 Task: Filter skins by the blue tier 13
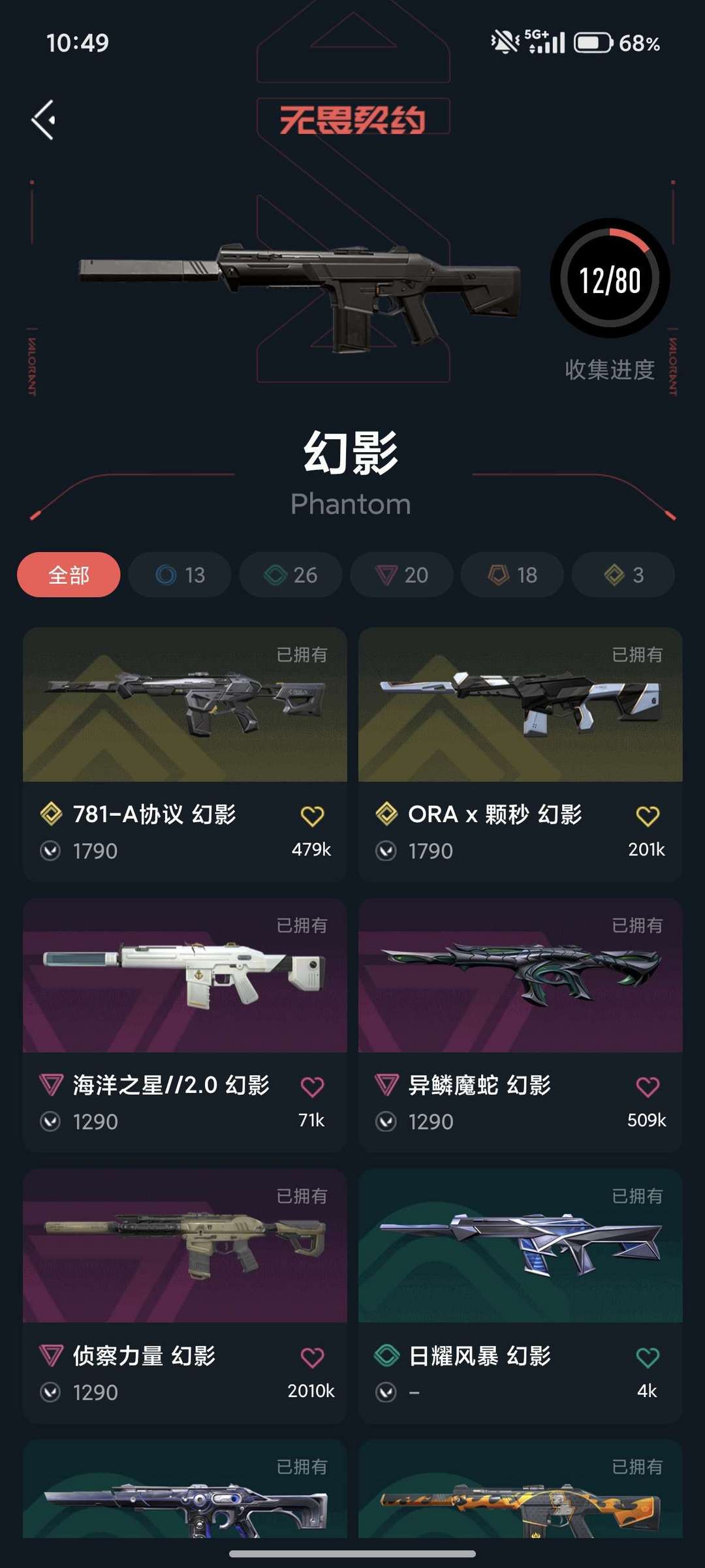tap(180, 575)
